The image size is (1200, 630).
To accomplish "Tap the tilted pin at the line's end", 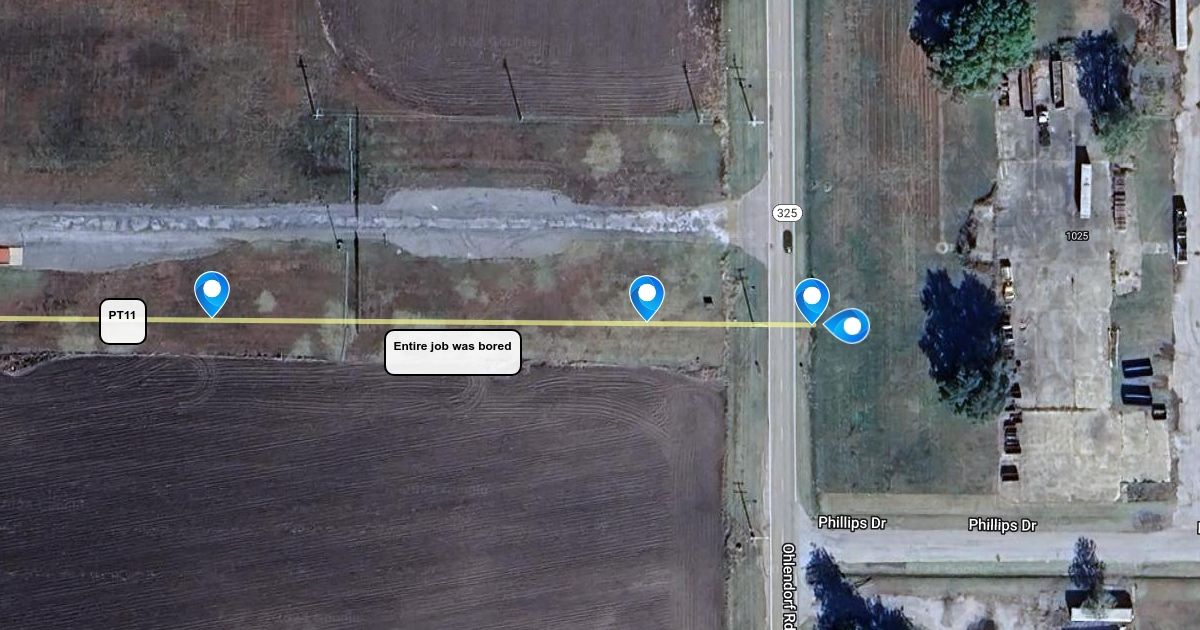I will pos(846,325).
